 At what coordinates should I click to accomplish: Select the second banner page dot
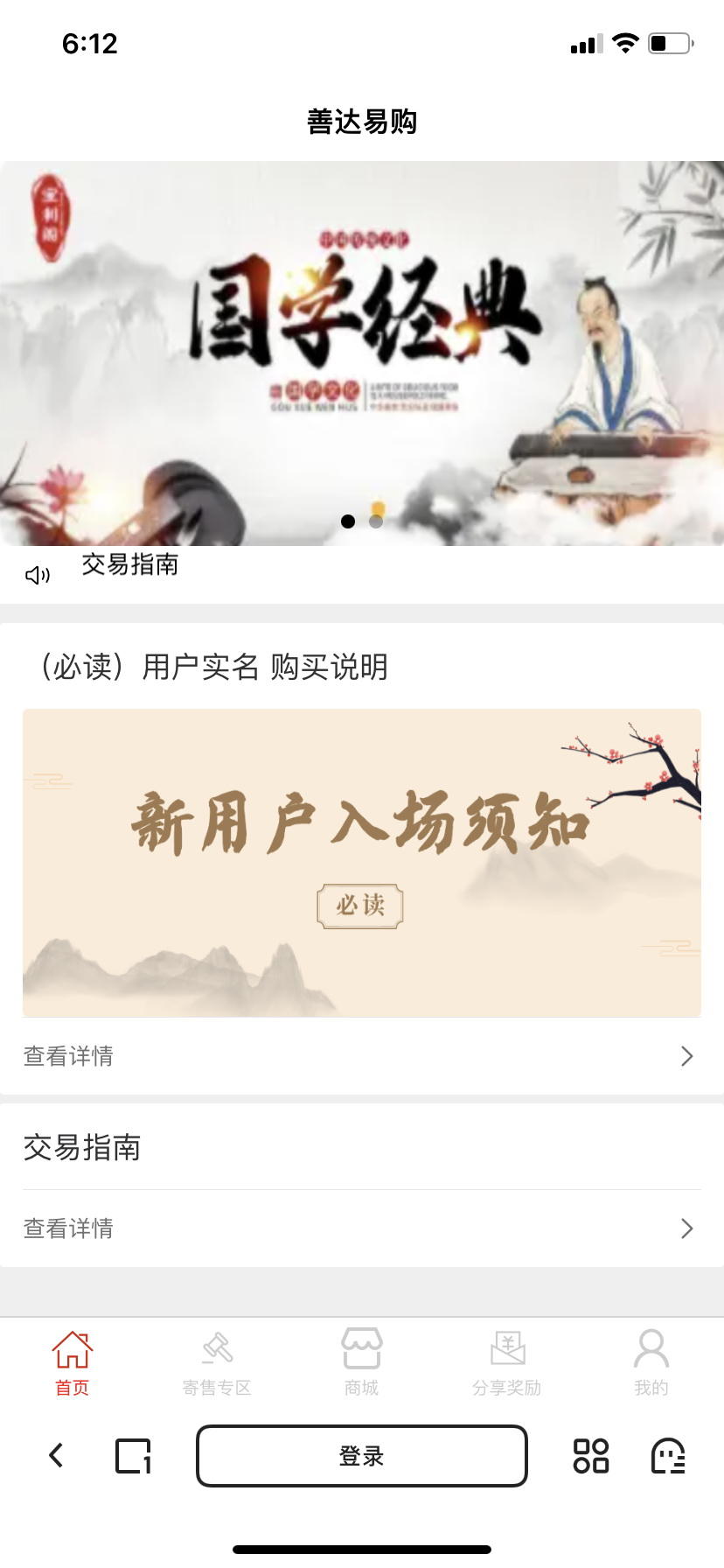376,521
